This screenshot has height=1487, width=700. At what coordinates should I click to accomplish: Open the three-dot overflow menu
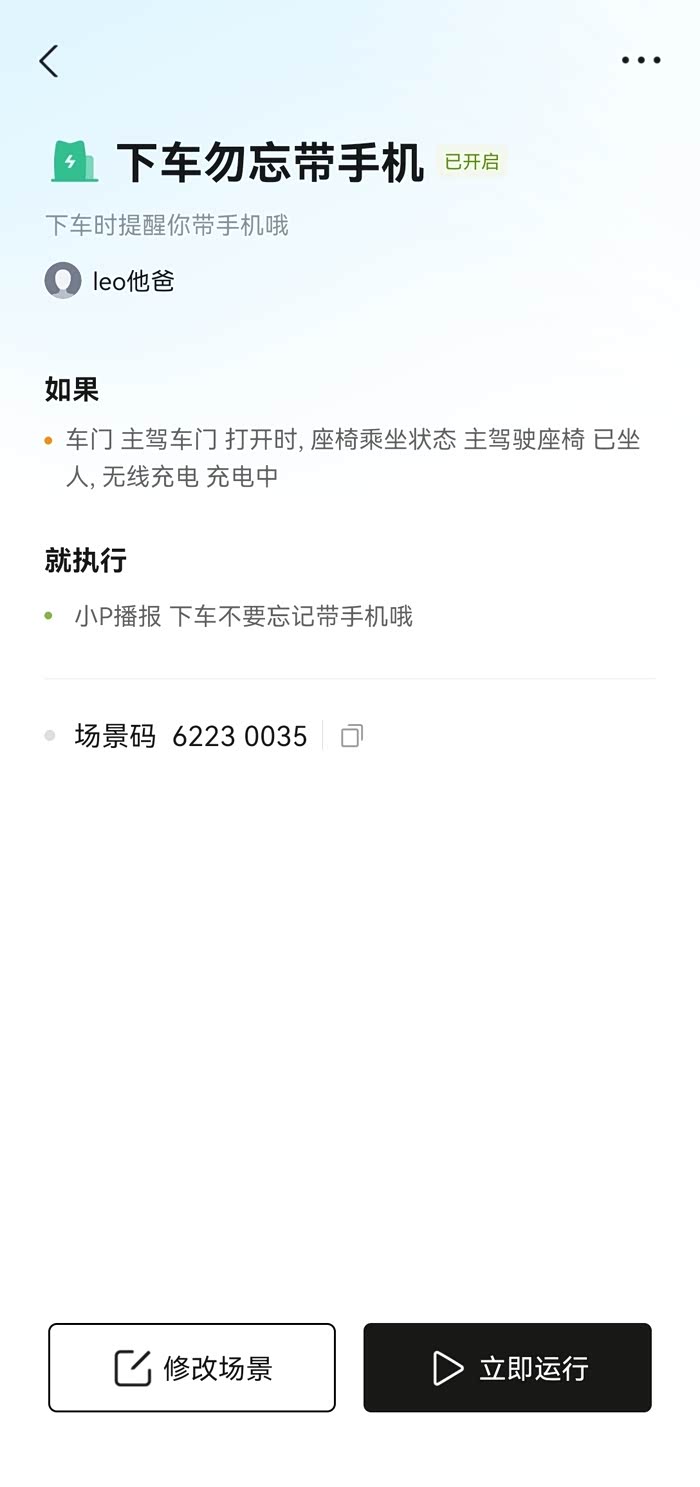point(640,60)
